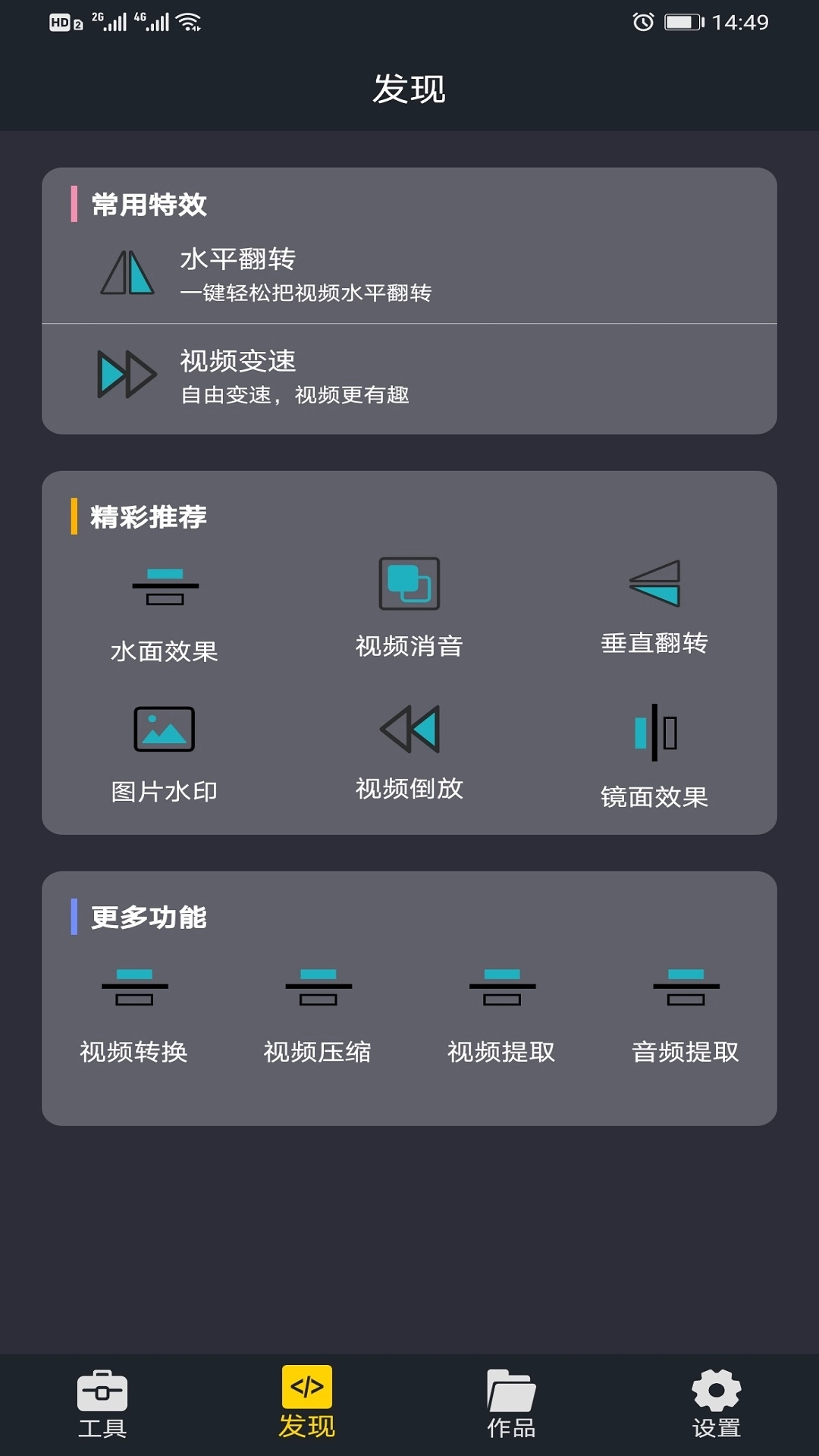Screen dimensions: 819x1456
Task: Tap the 视频消音 video mute icon
Action: (409, 584)
